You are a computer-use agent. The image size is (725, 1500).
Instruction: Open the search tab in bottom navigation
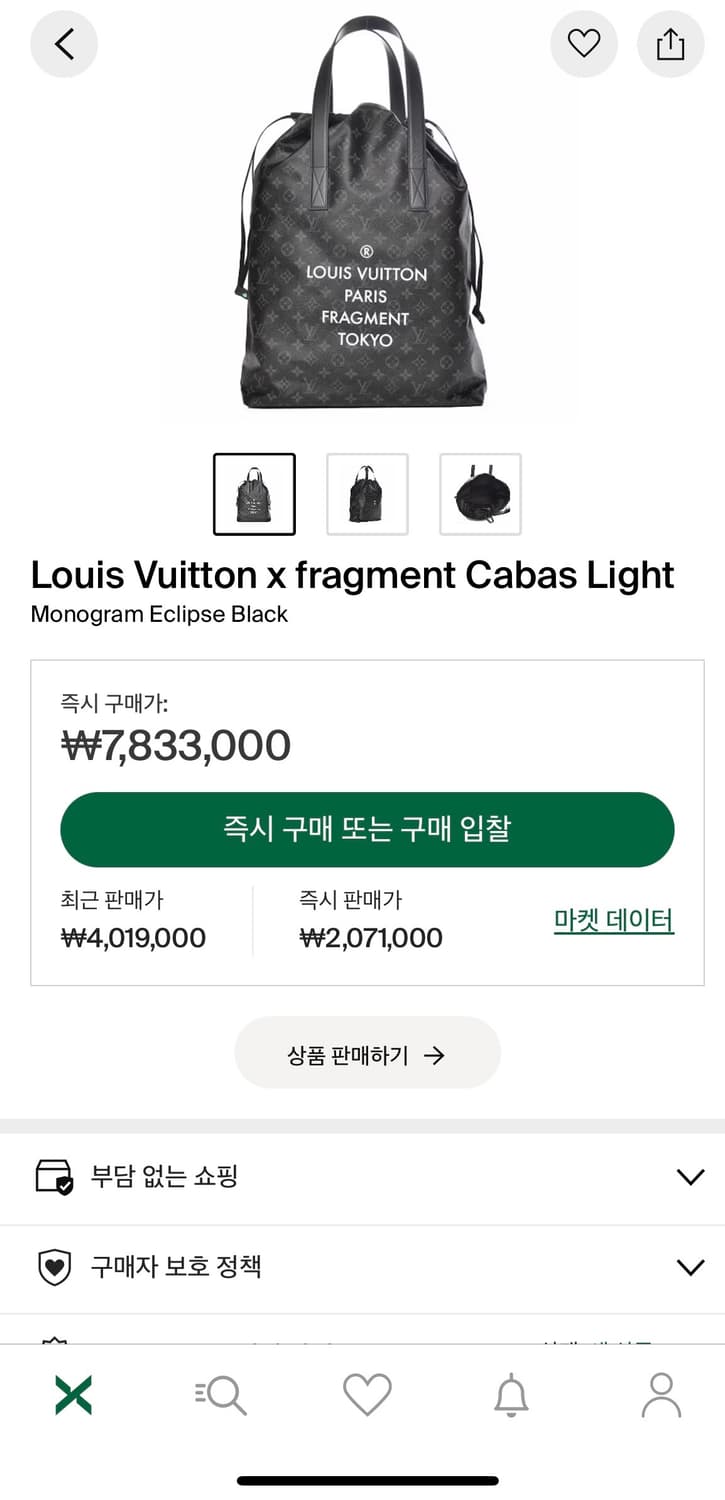219,1392
